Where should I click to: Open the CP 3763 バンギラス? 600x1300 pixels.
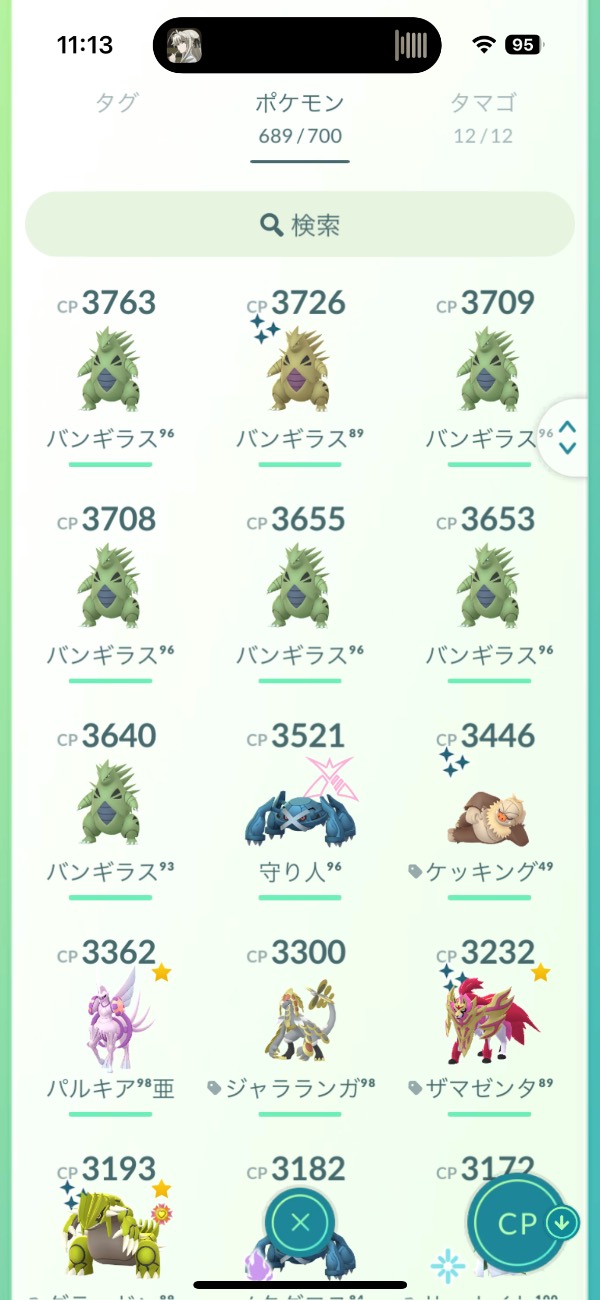[x=109, y=375]
